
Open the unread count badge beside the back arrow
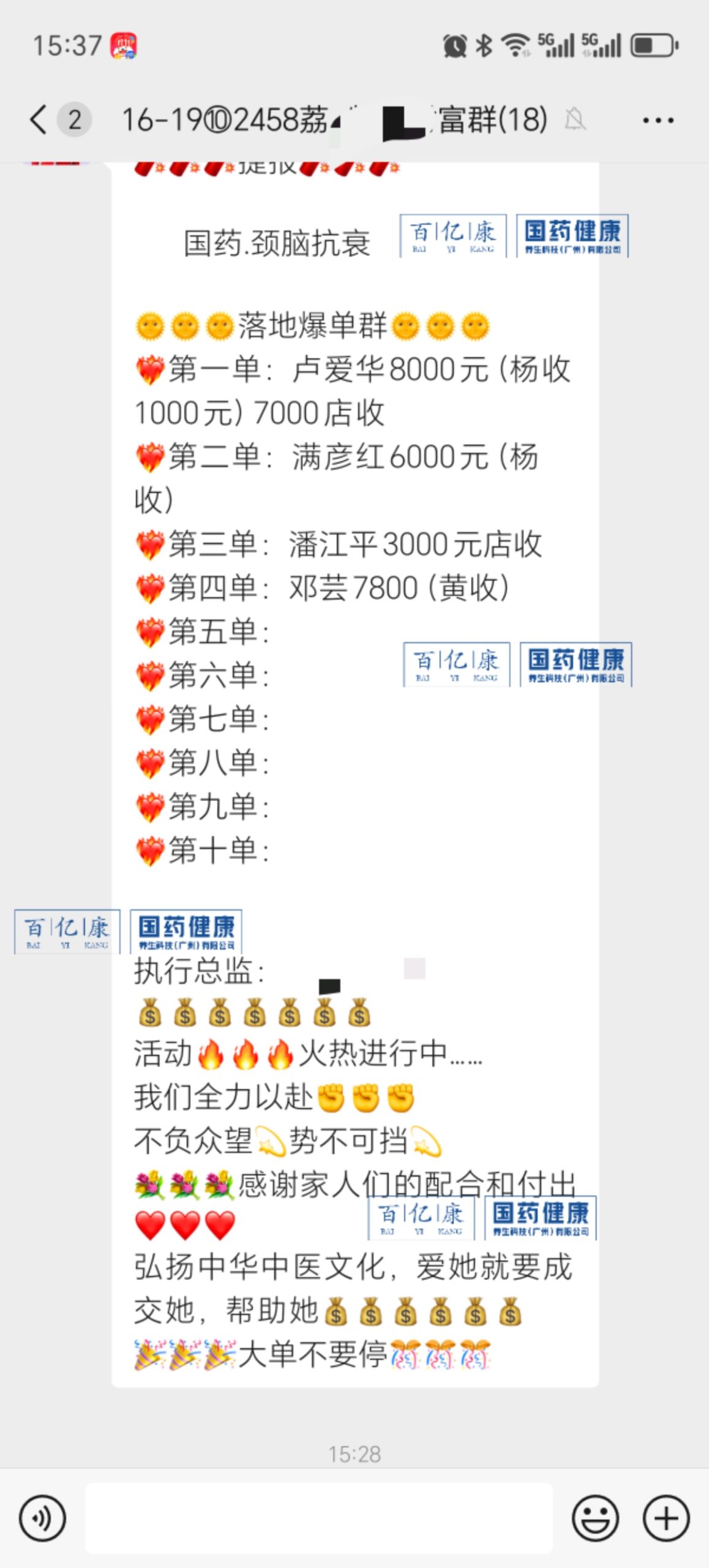[x=72, y=120]
